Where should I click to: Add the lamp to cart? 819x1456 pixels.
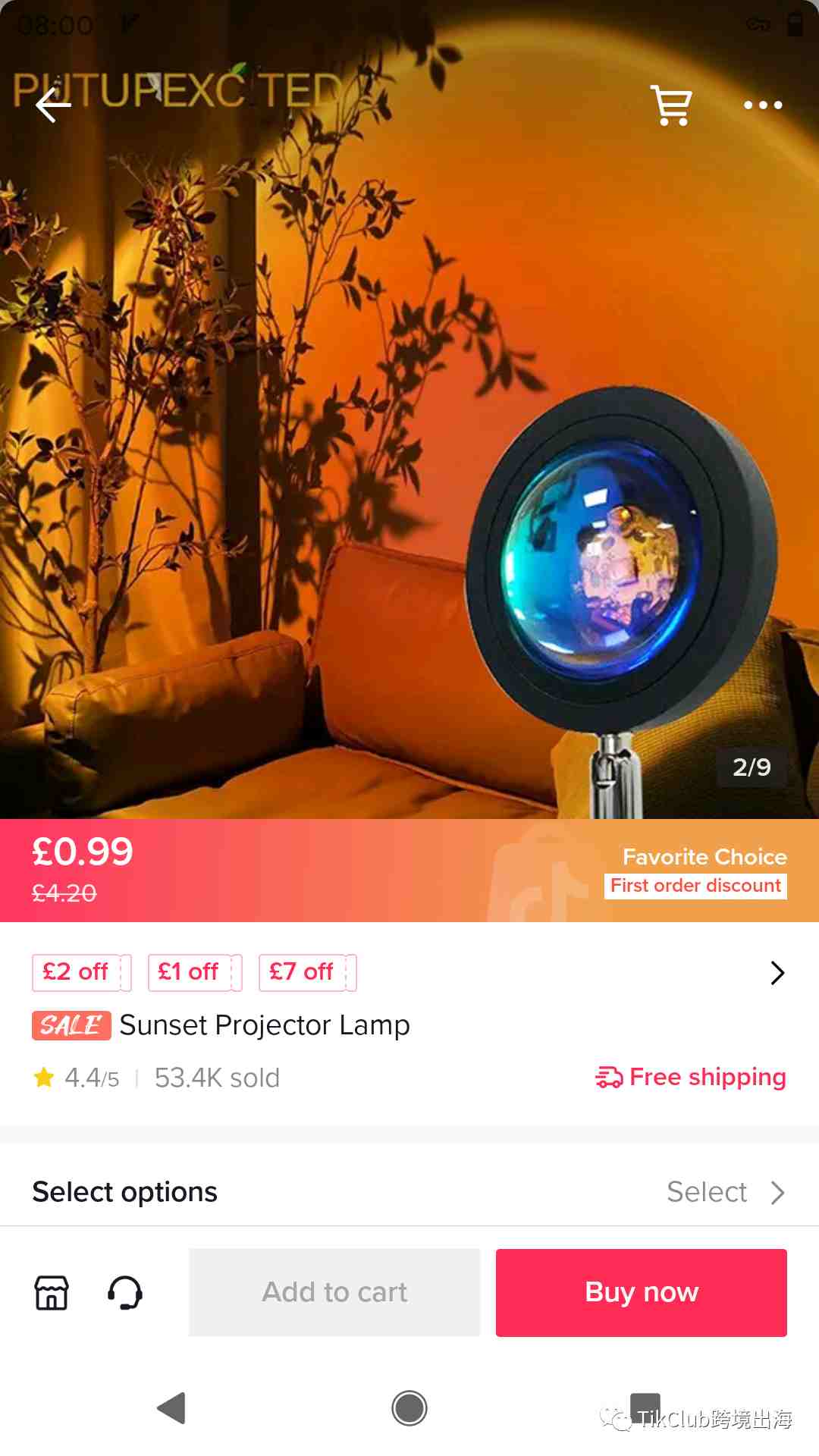tap(334, 1292)
